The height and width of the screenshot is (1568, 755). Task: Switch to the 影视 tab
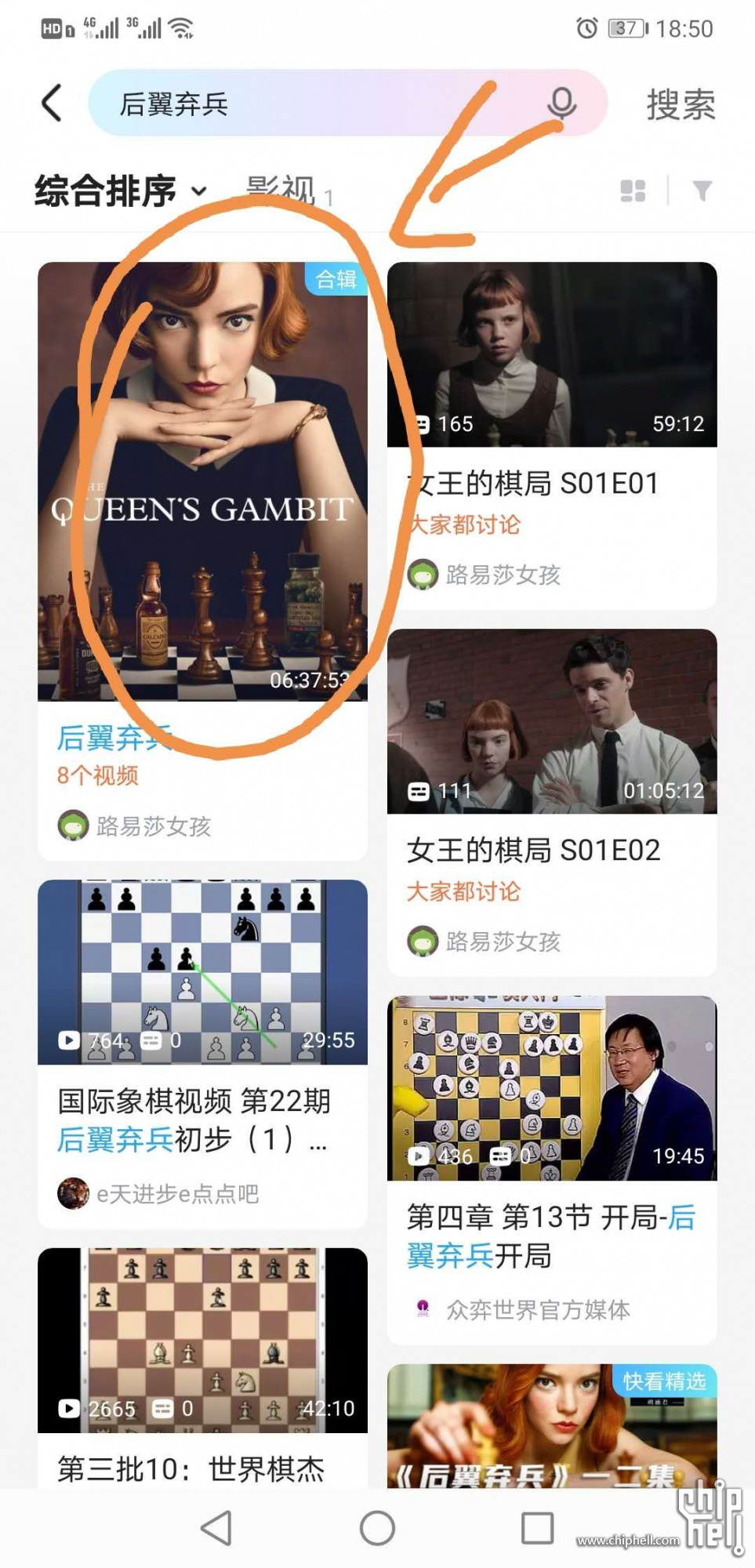coord(282,191)
